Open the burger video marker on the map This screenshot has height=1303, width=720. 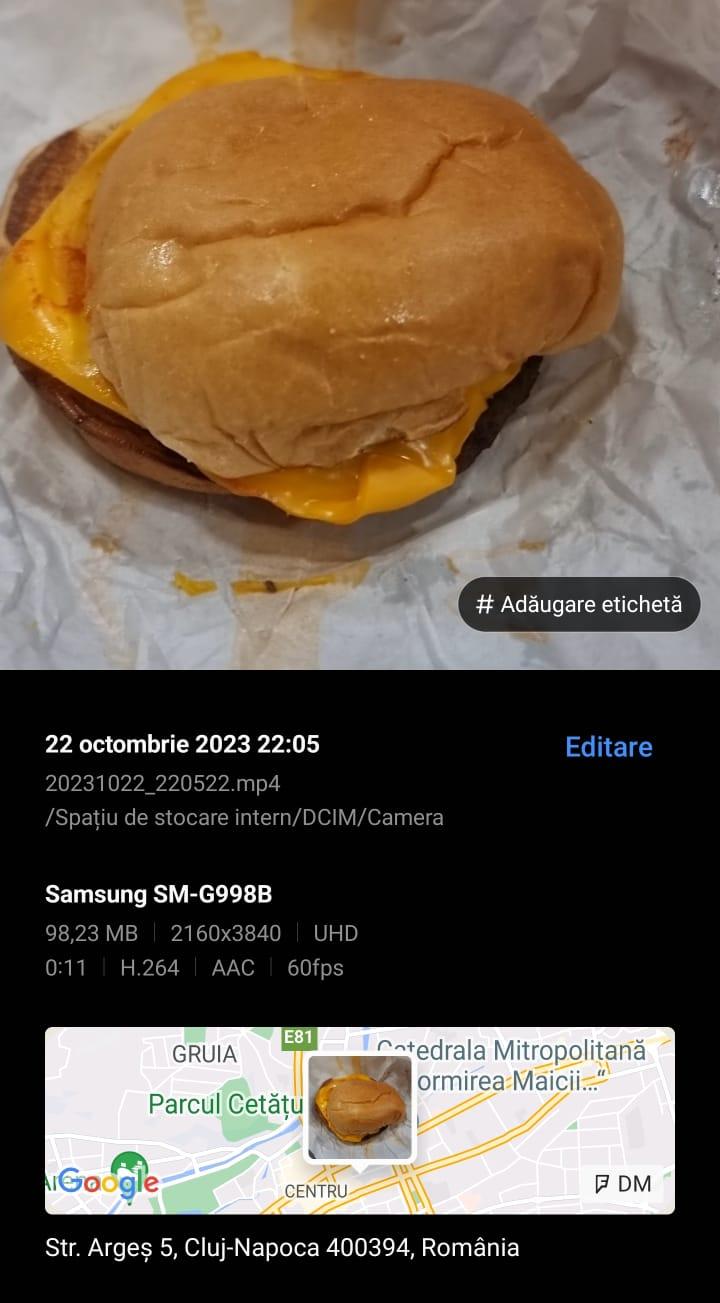(360, 1105)
